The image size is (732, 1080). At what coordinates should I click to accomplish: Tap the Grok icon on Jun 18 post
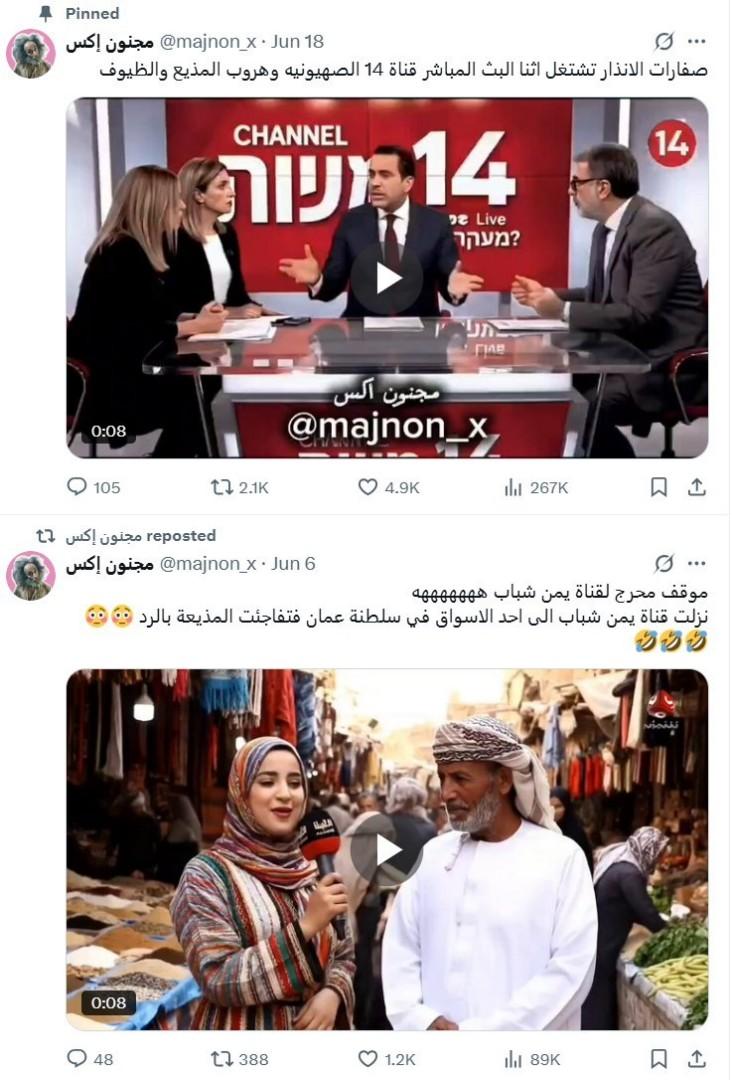pyautogui.click(x=664, y=42)
